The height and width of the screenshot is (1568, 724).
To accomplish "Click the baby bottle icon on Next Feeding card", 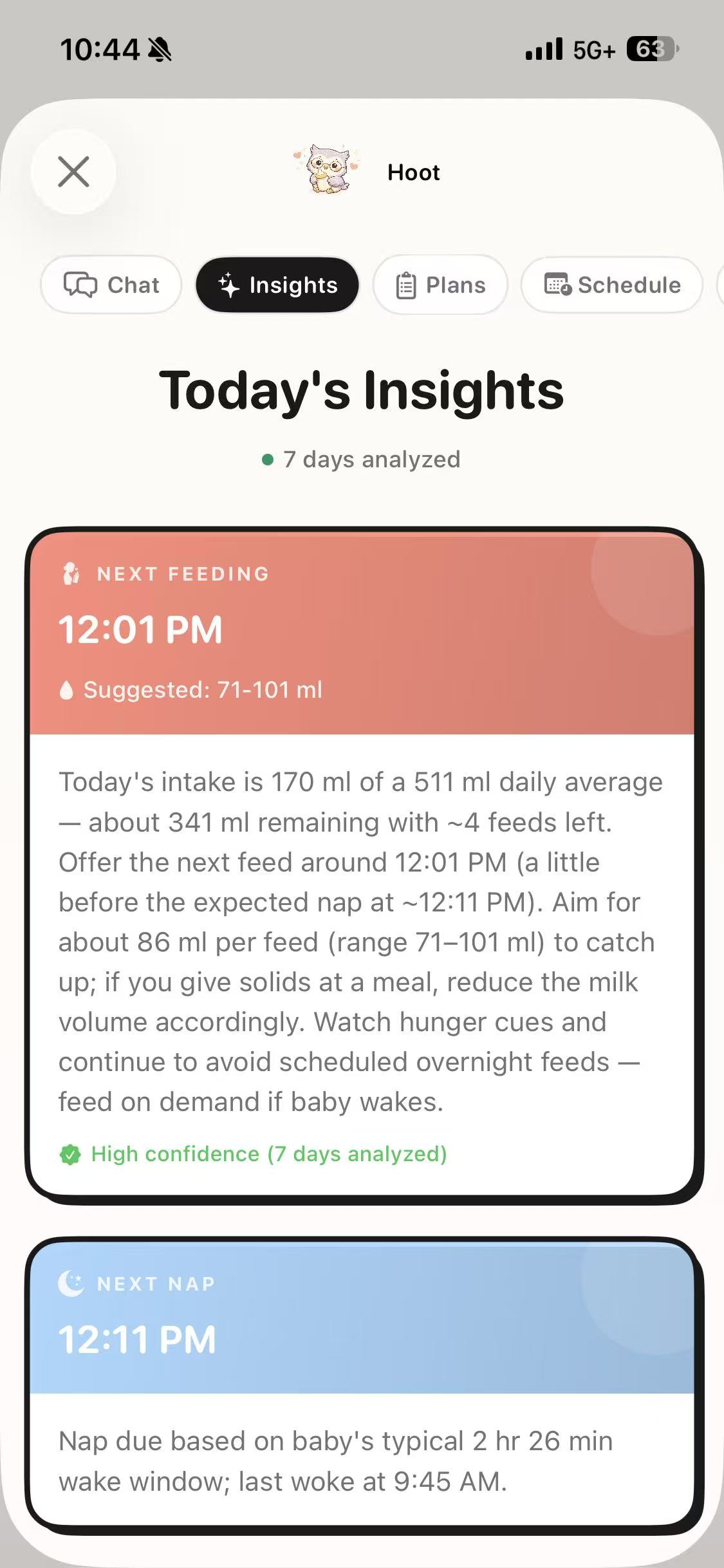I will click(x=70, y=573).
